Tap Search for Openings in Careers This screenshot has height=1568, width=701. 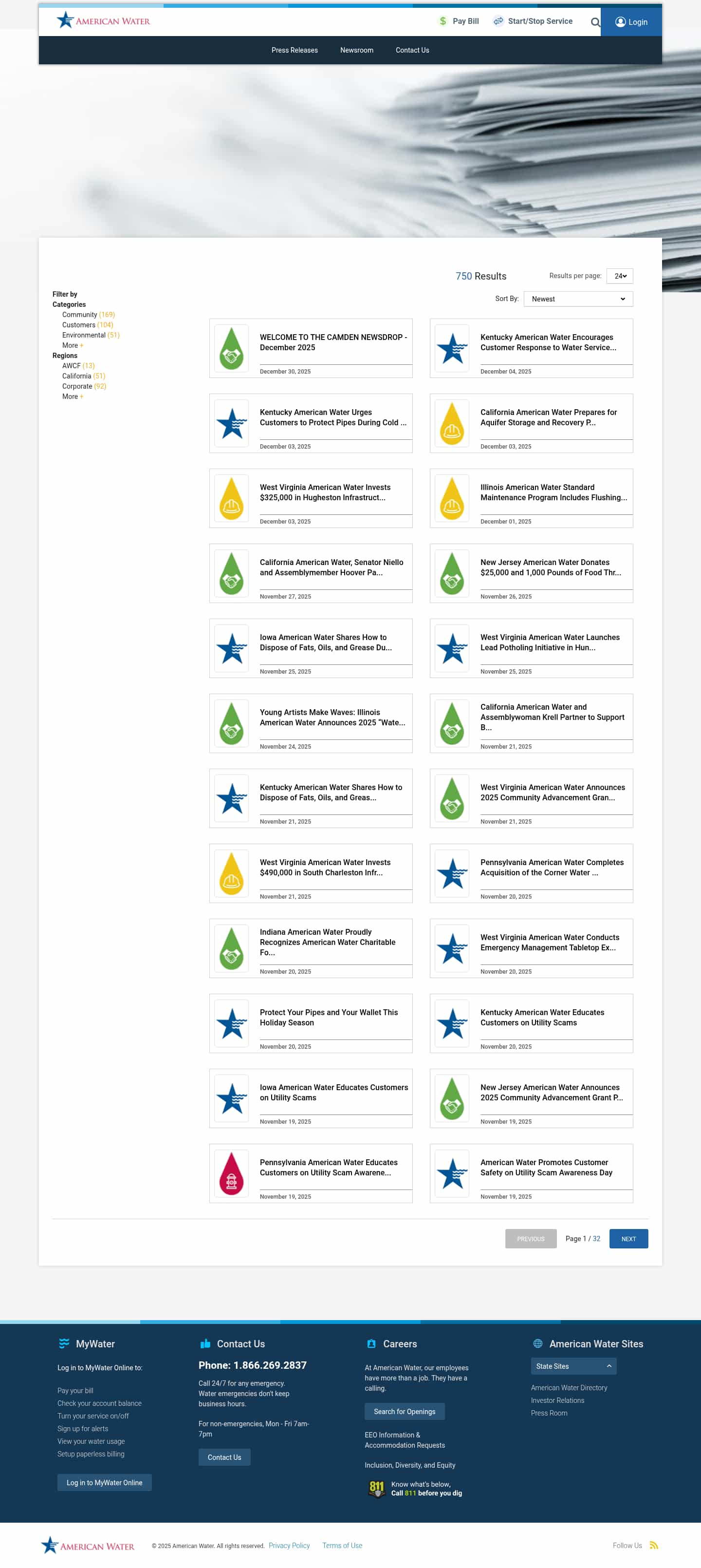pyautogui.click(x=404, y=1412)
